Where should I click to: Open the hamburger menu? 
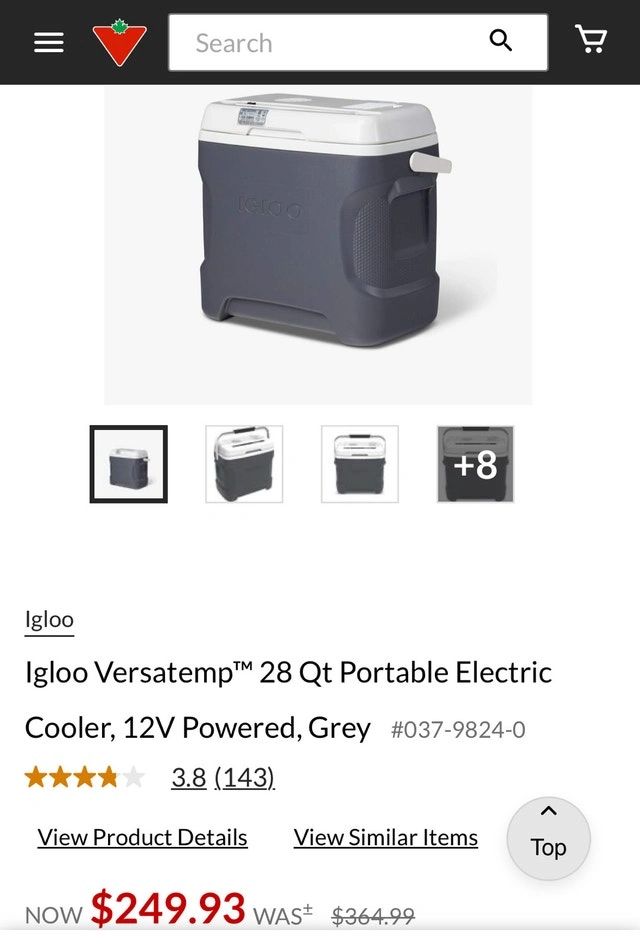click(48, 42)
